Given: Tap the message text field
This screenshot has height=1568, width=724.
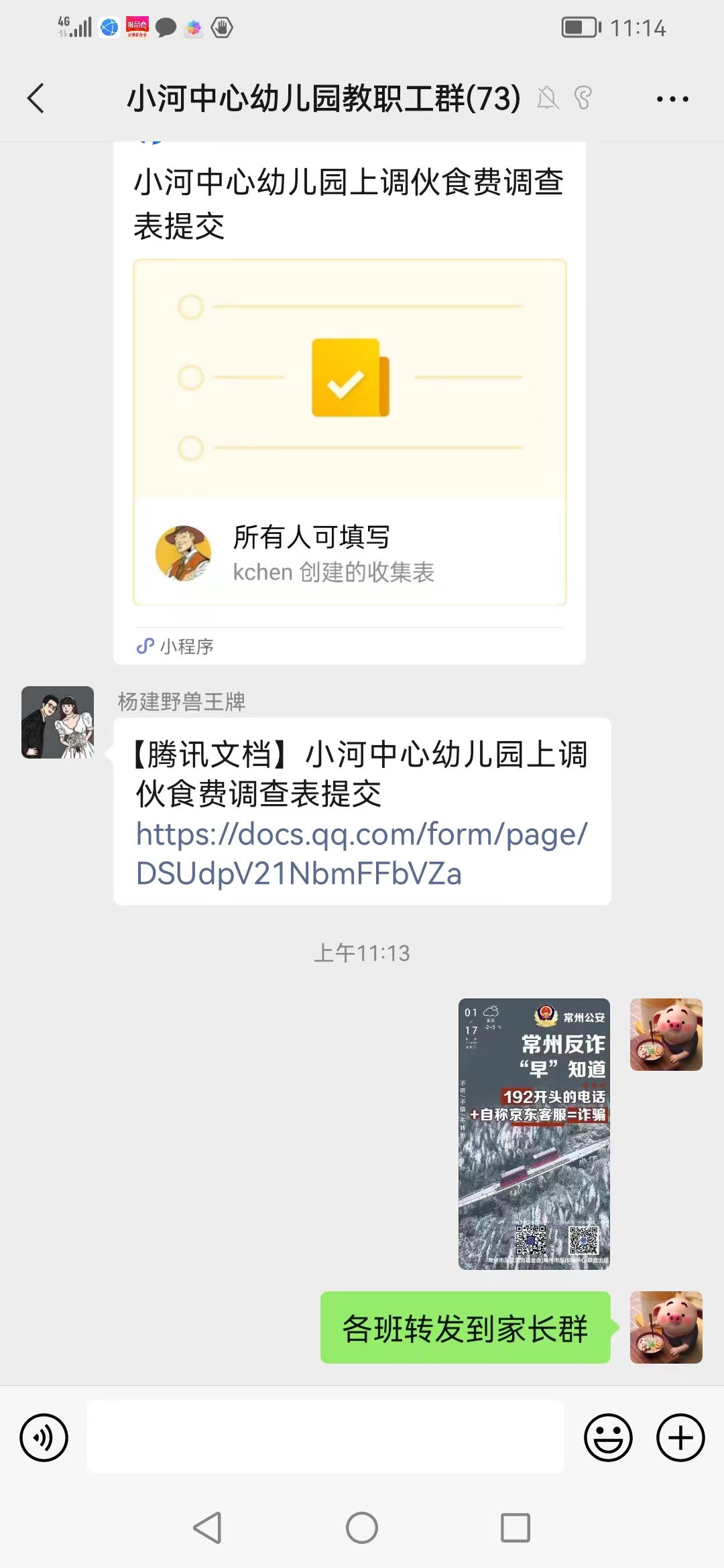Looking at the screenshot, I should click(325, 1437).
